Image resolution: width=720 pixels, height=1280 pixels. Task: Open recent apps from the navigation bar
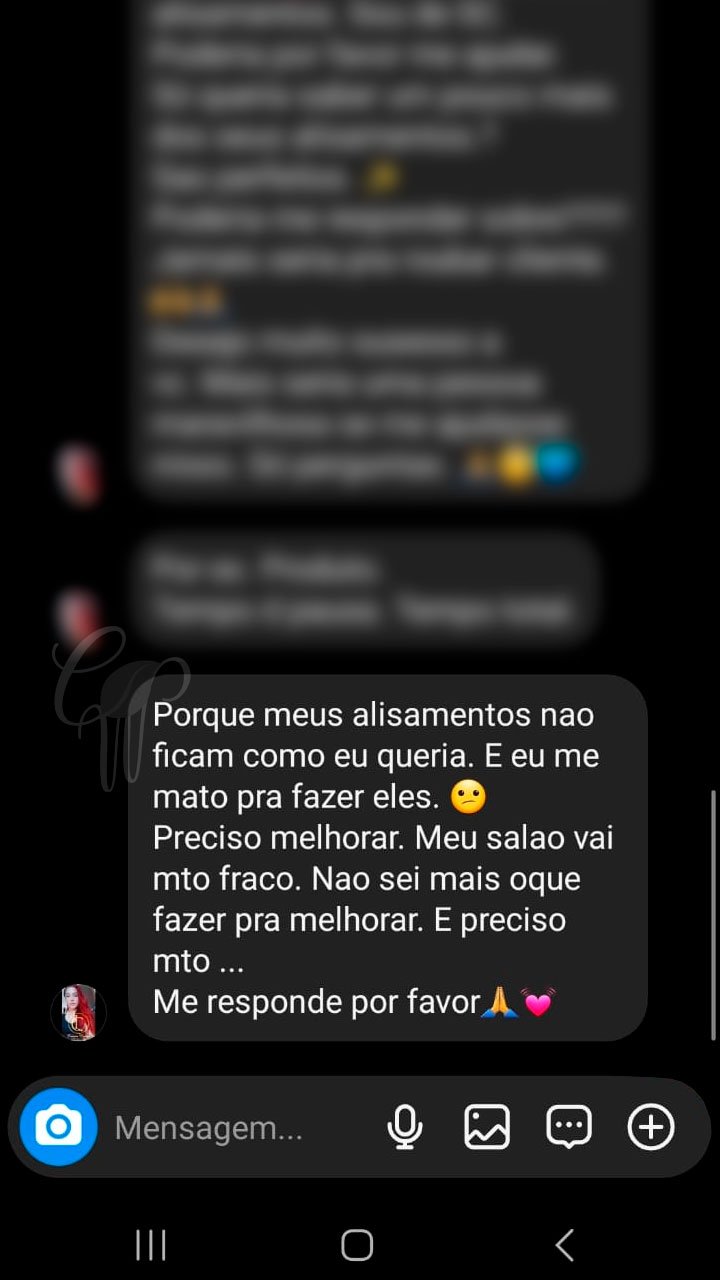click(150, 1245)
